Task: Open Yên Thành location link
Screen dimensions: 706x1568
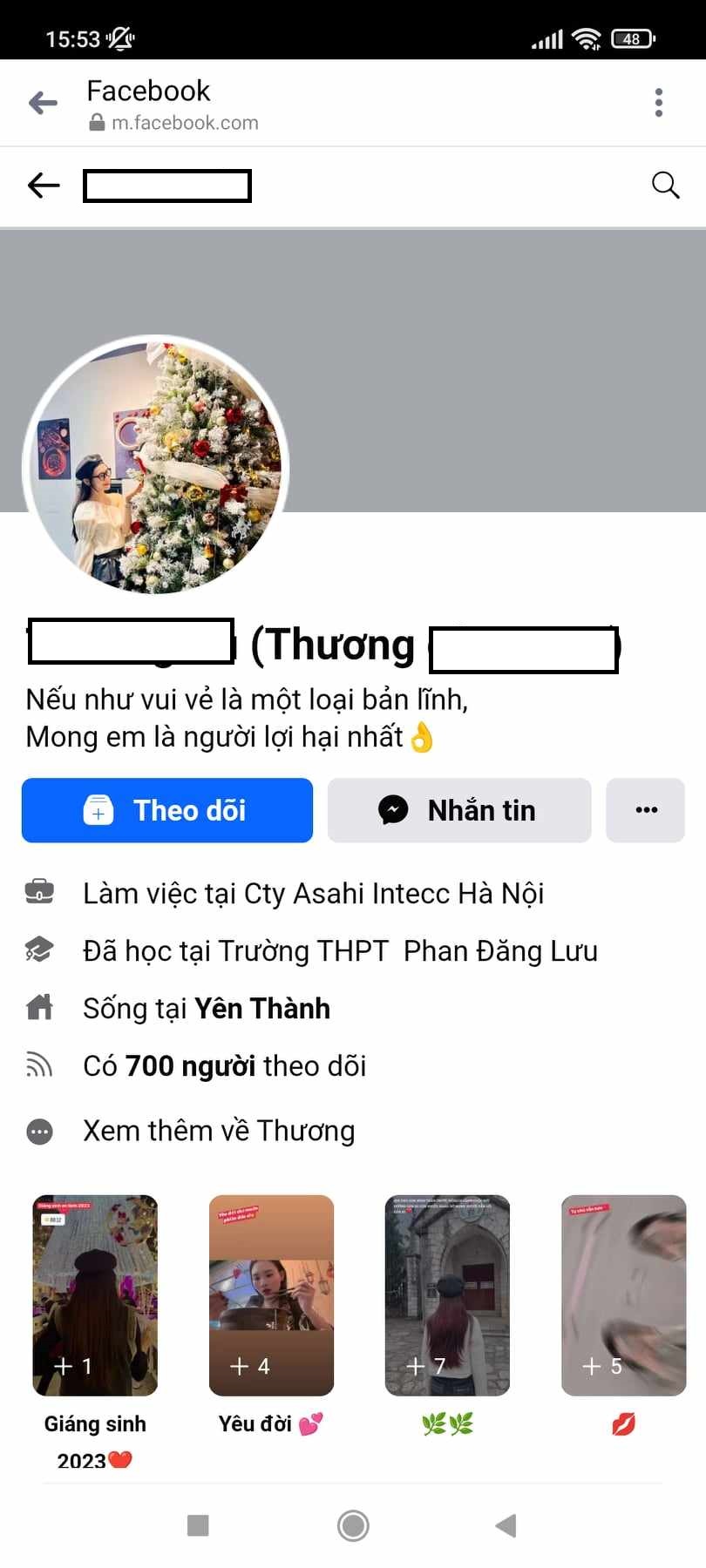Action: pyautogui.click(x=261, y=1009)
